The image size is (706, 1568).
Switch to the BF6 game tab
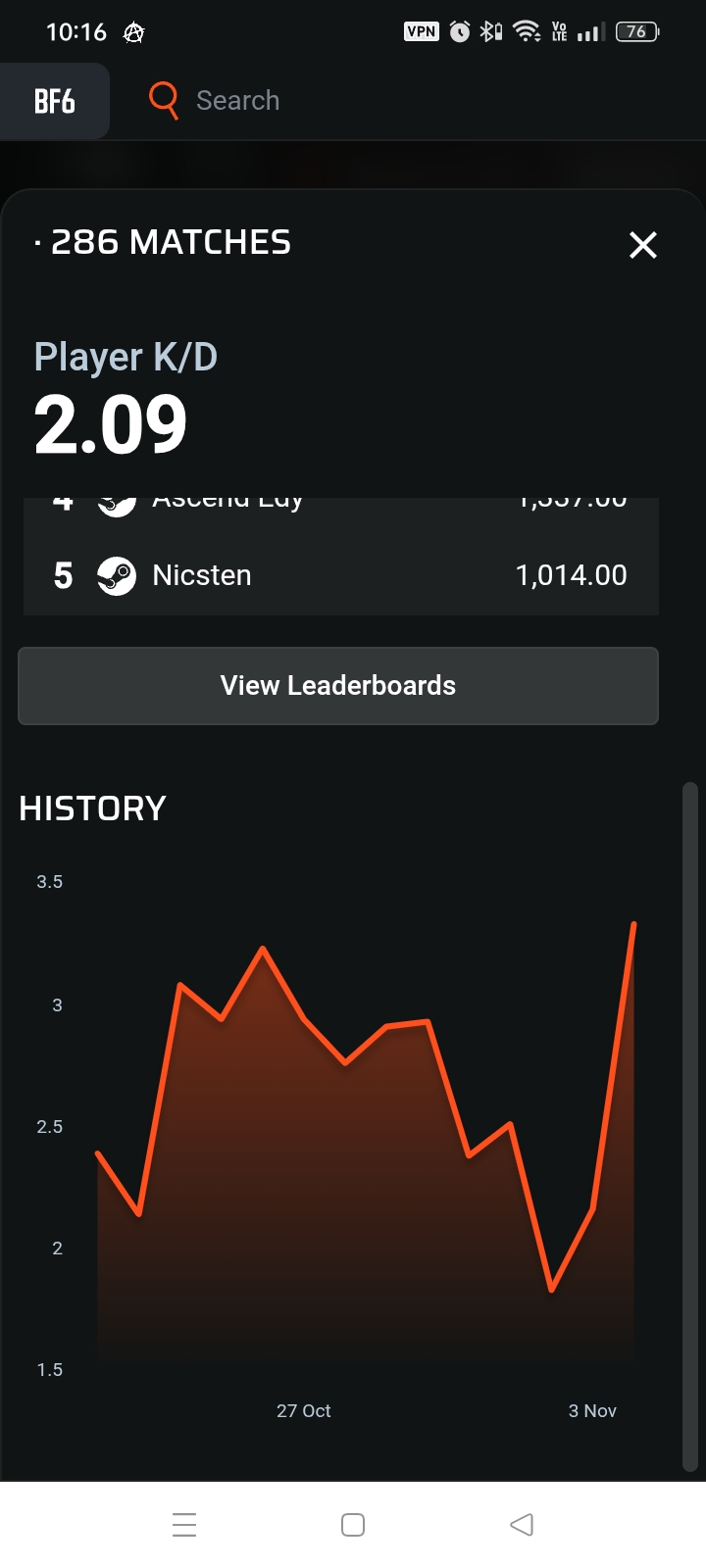point(54,101)
